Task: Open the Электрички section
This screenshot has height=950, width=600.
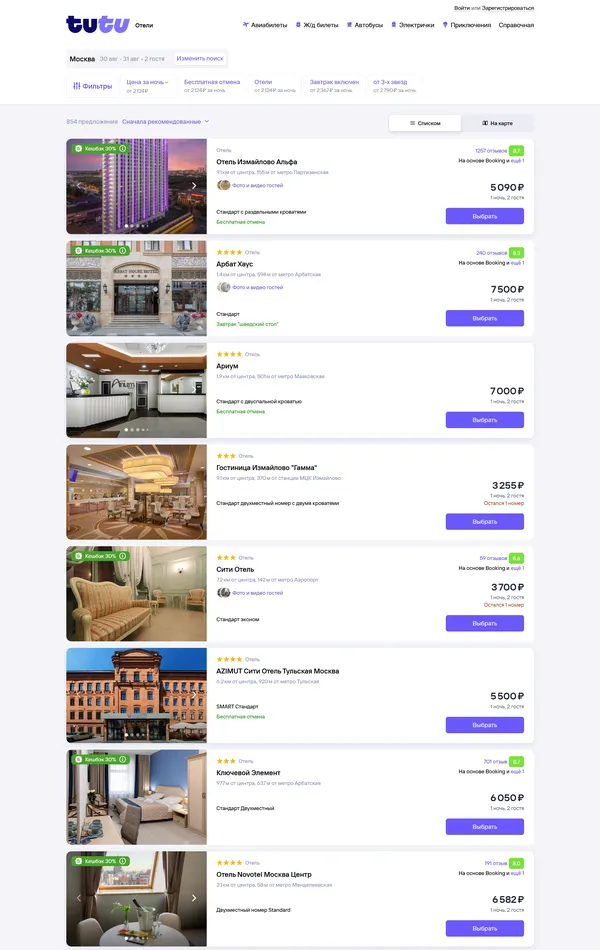Action: 413,24
